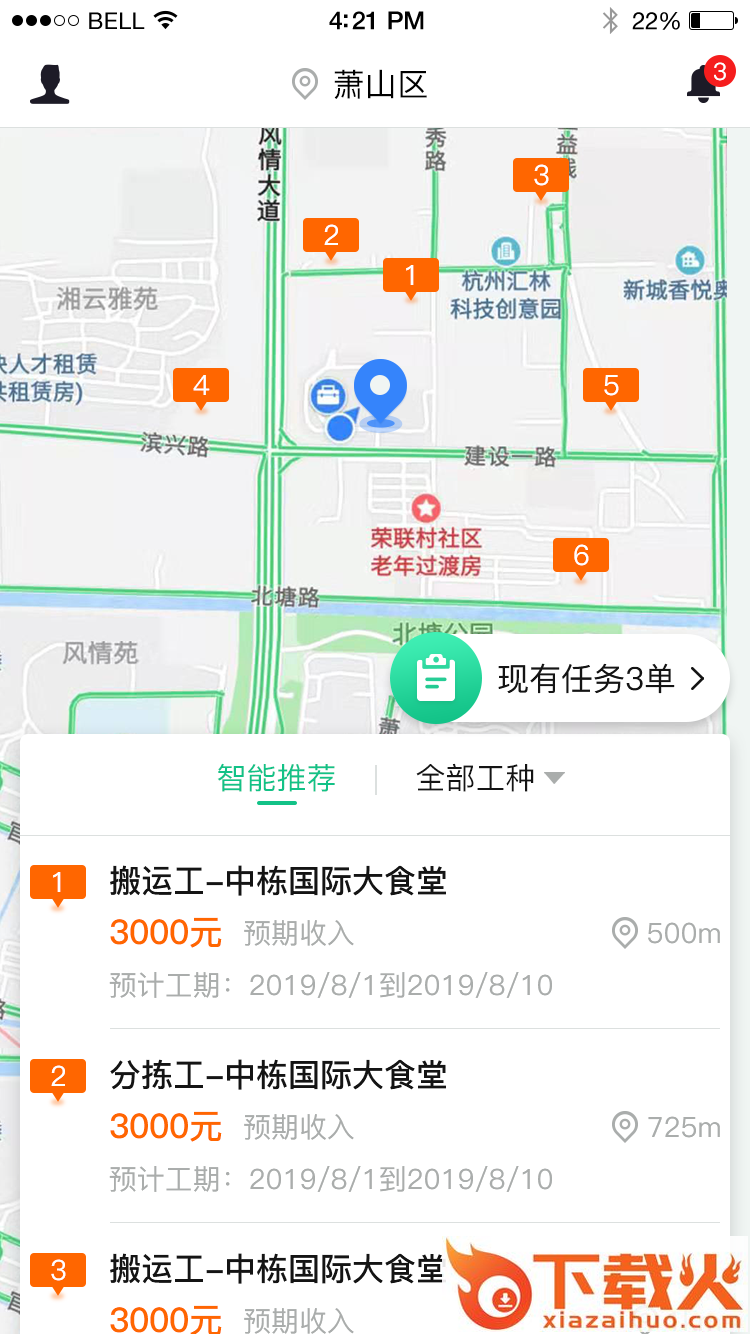Select map marker 5
The width and height of the screenshot is (750, 1334).
(x=611, y=386)
